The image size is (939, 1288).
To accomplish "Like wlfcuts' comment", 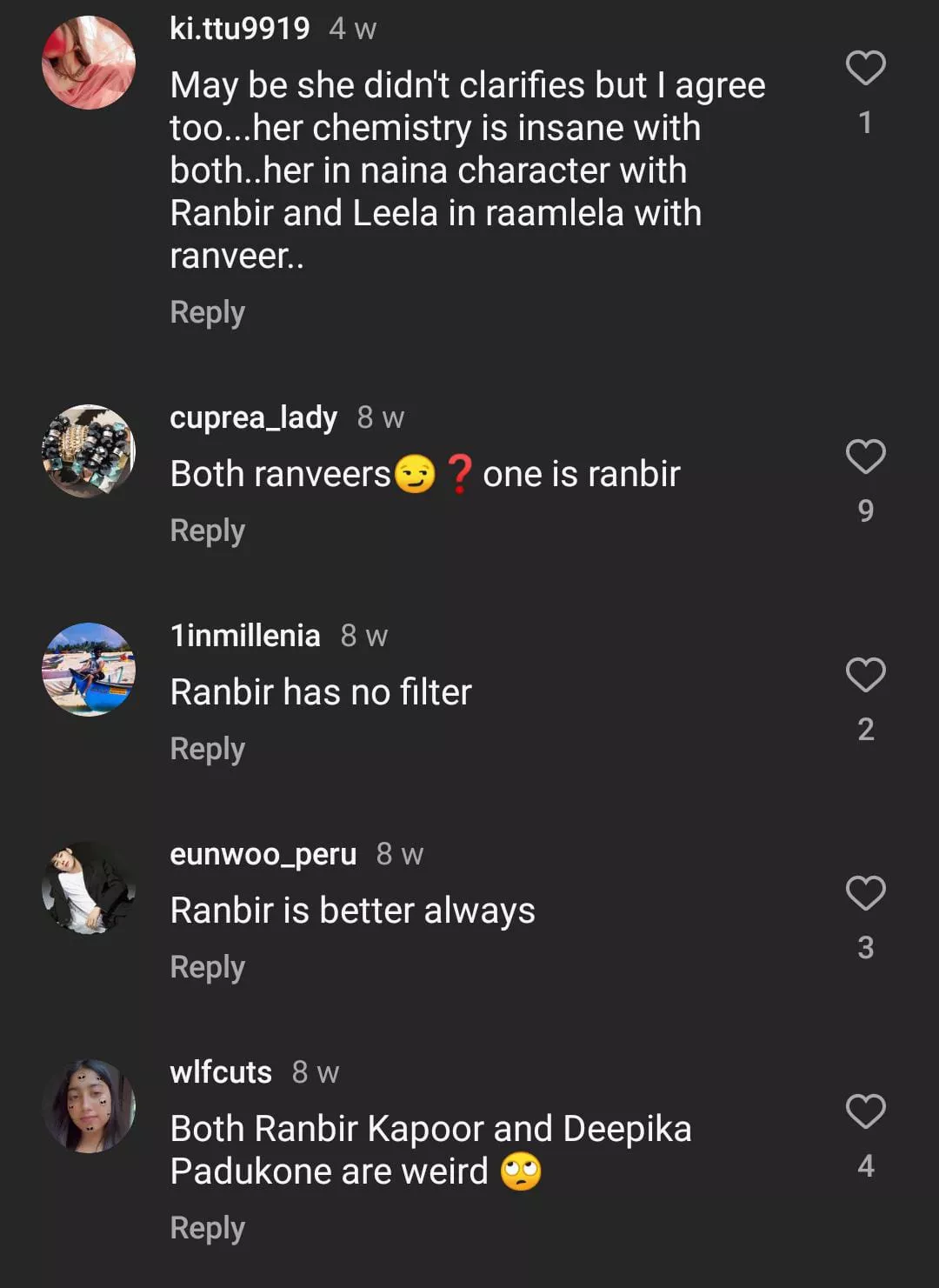I will [865, 1111].
